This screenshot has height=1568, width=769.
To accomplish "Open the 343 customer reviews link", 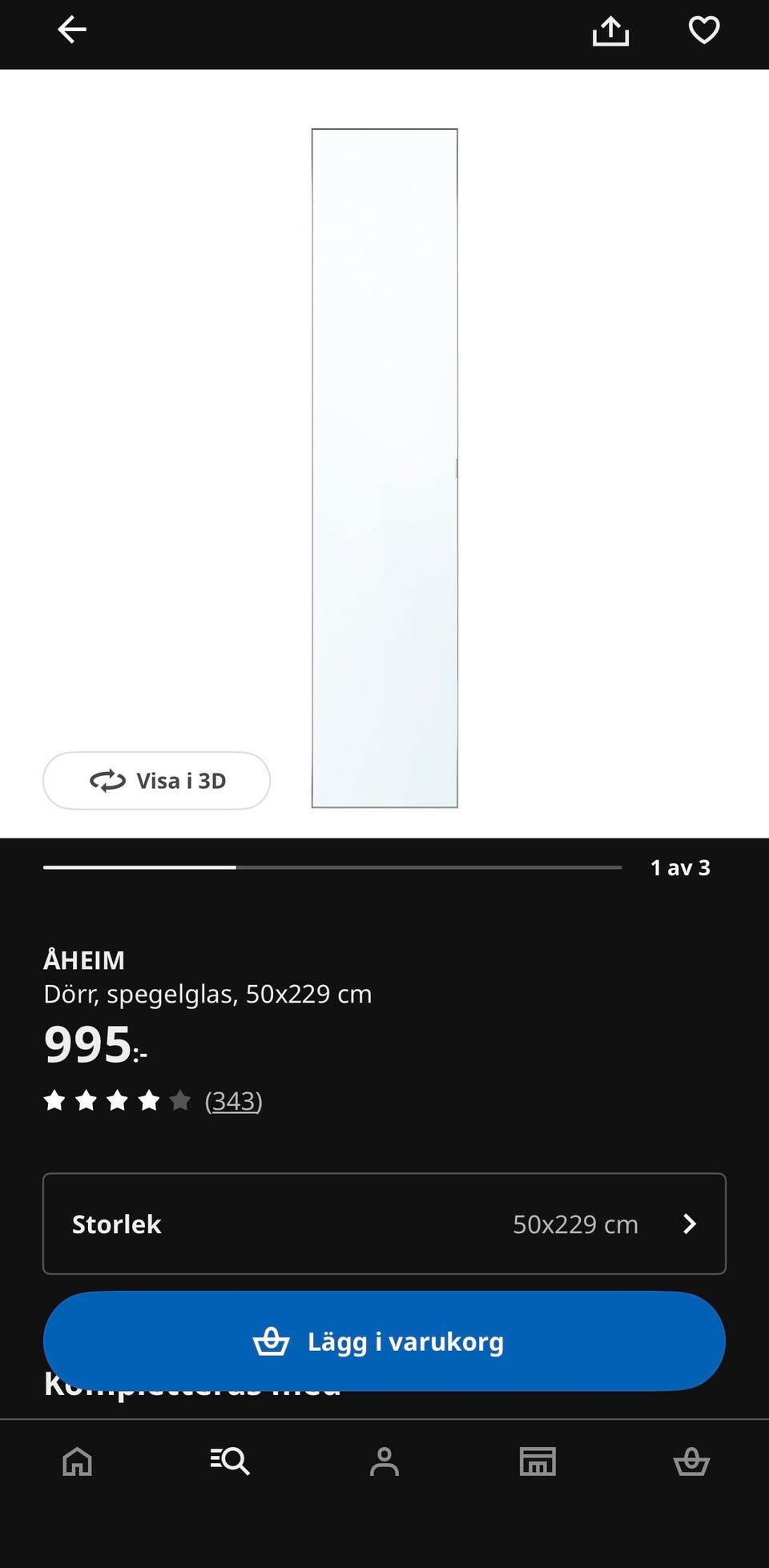I will pos(233,1101).
